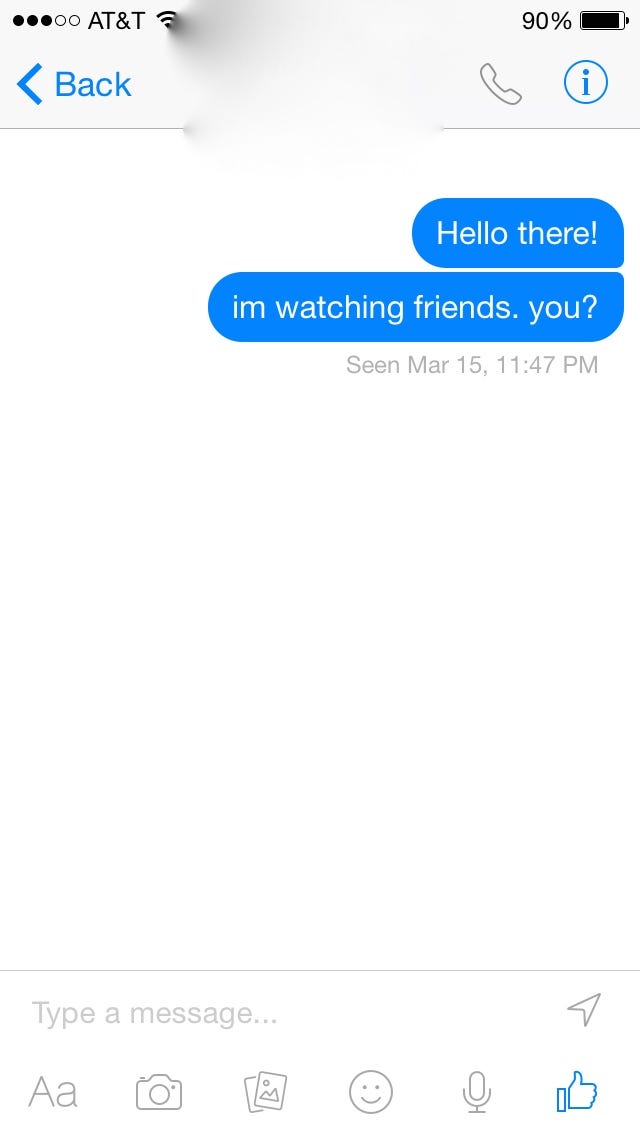Open the emoji and stickers panel
Screen dimensions: 640x1136
click(371, 1092)
